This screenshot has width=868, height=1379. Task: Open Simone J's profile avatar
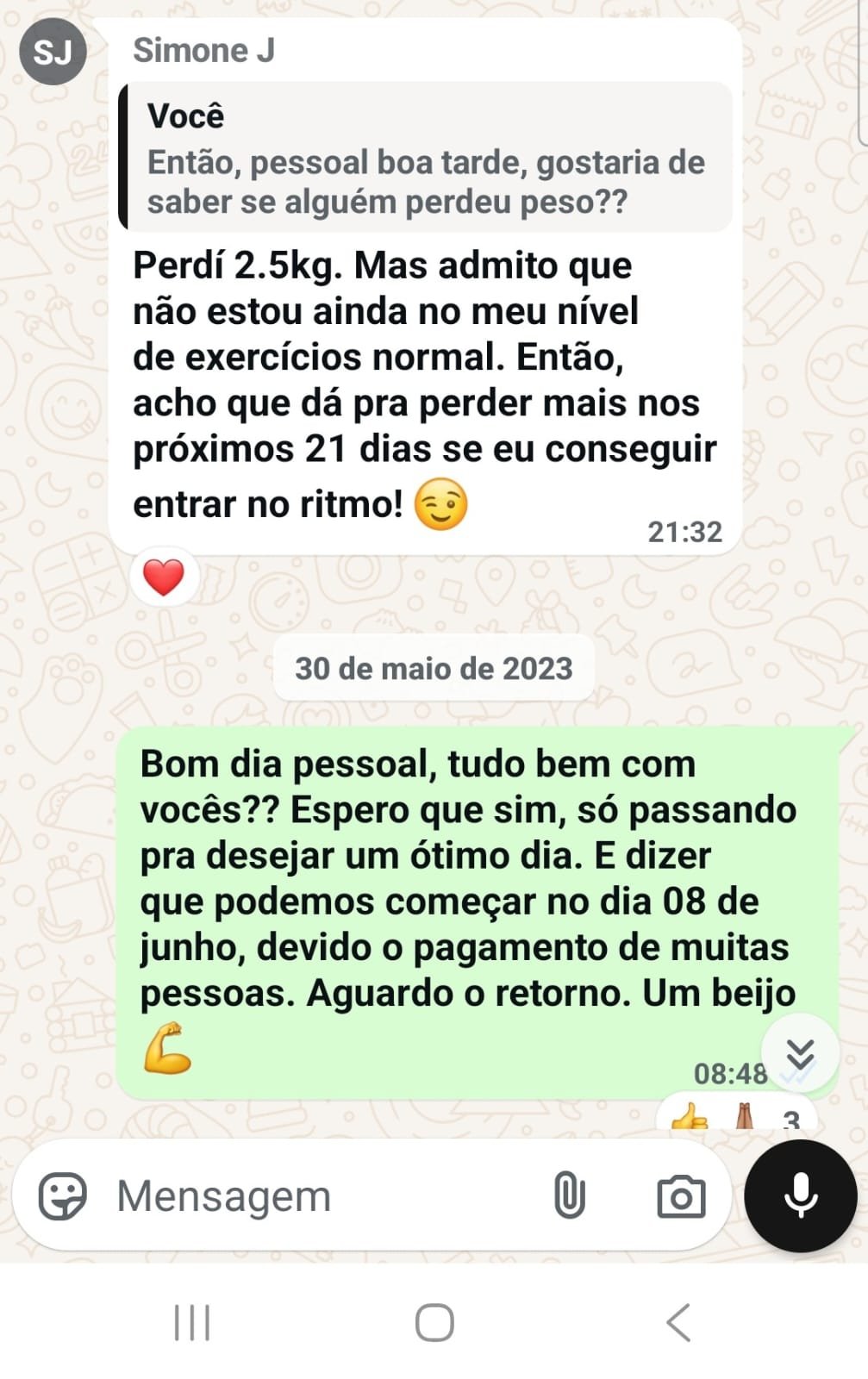(x=53, y=52)
